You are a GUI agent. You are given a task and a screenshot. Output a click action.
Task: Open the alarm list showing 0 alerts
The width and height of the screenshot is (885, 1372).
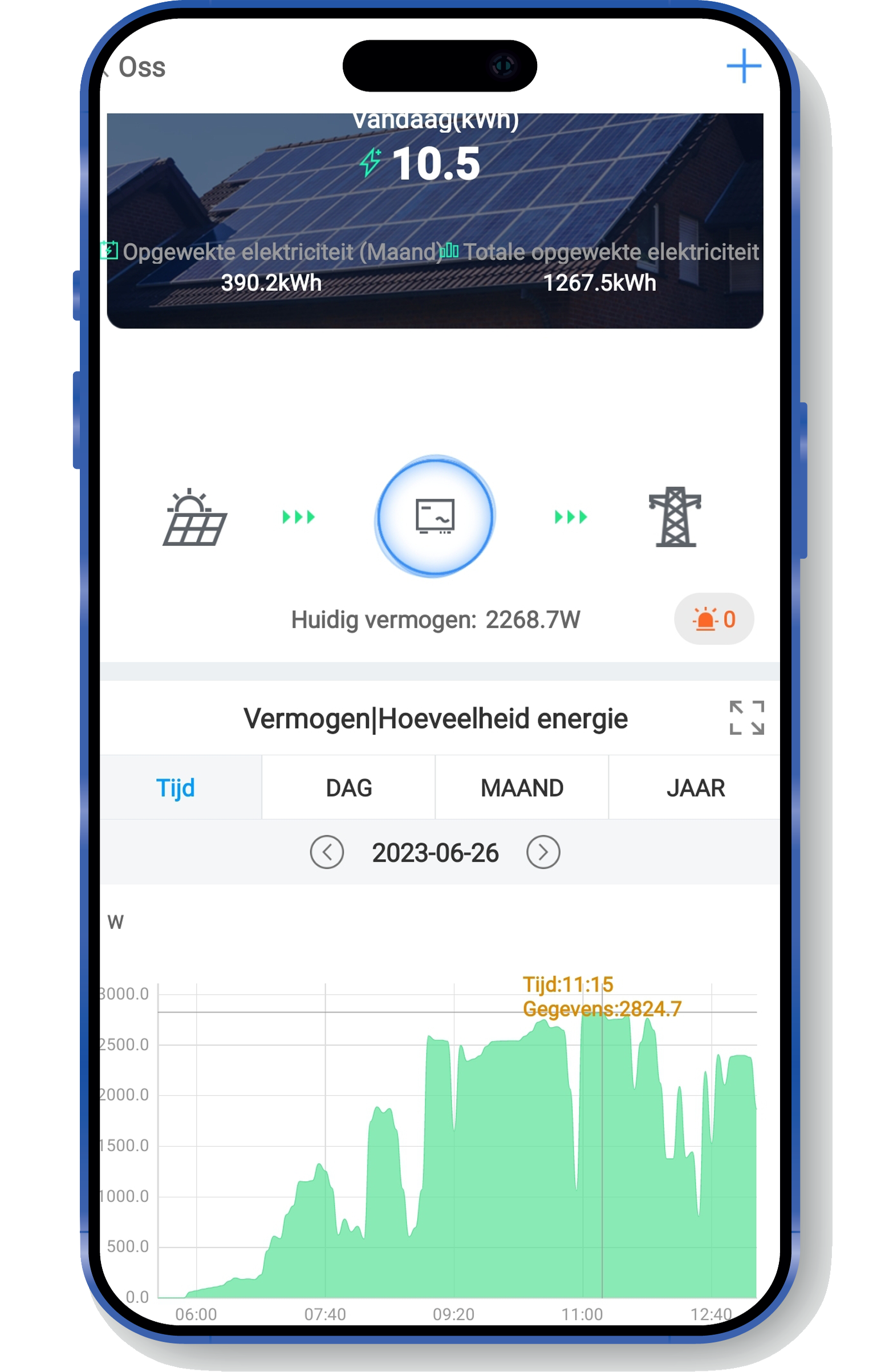click(713, 619)
